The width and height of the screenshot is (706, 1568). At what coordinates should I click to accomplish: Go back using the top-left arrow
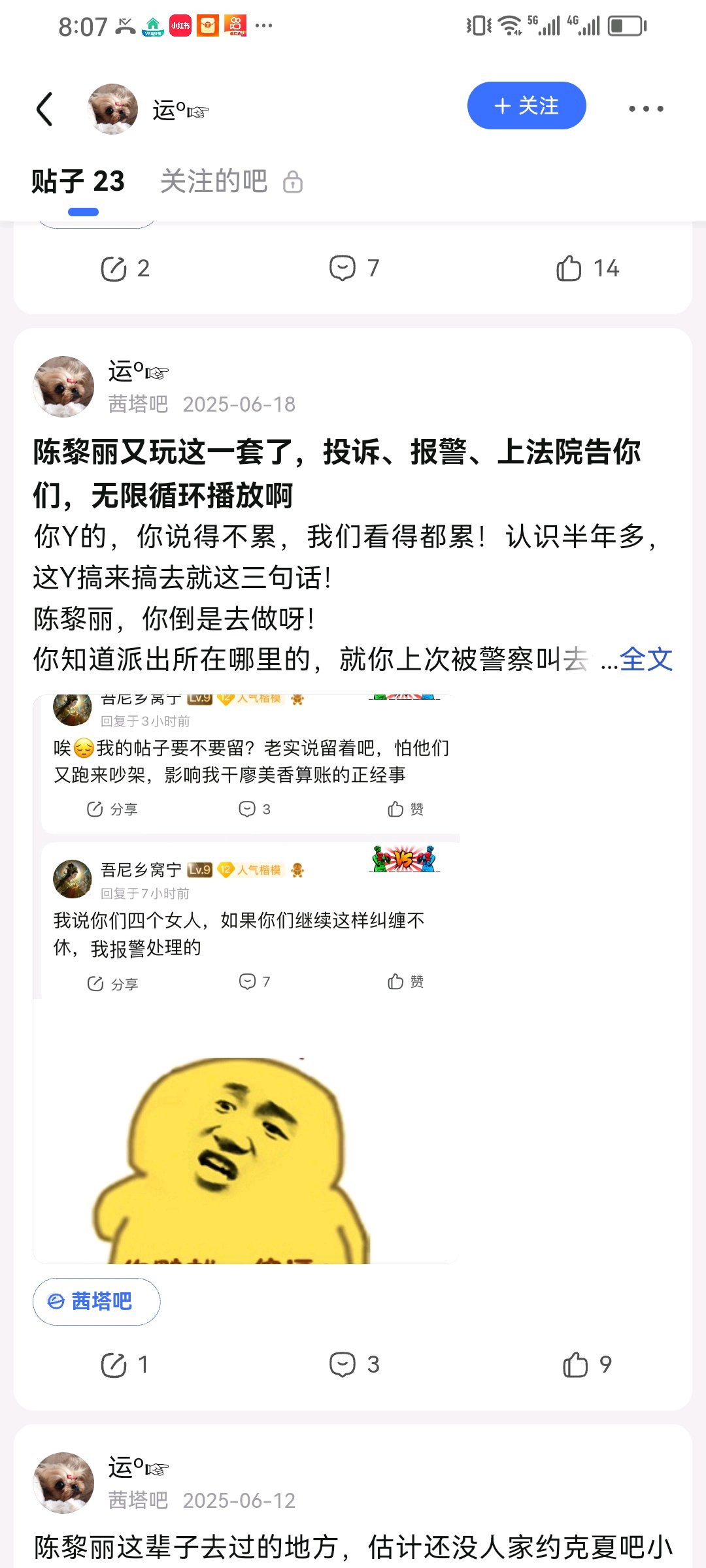(44, 108)
